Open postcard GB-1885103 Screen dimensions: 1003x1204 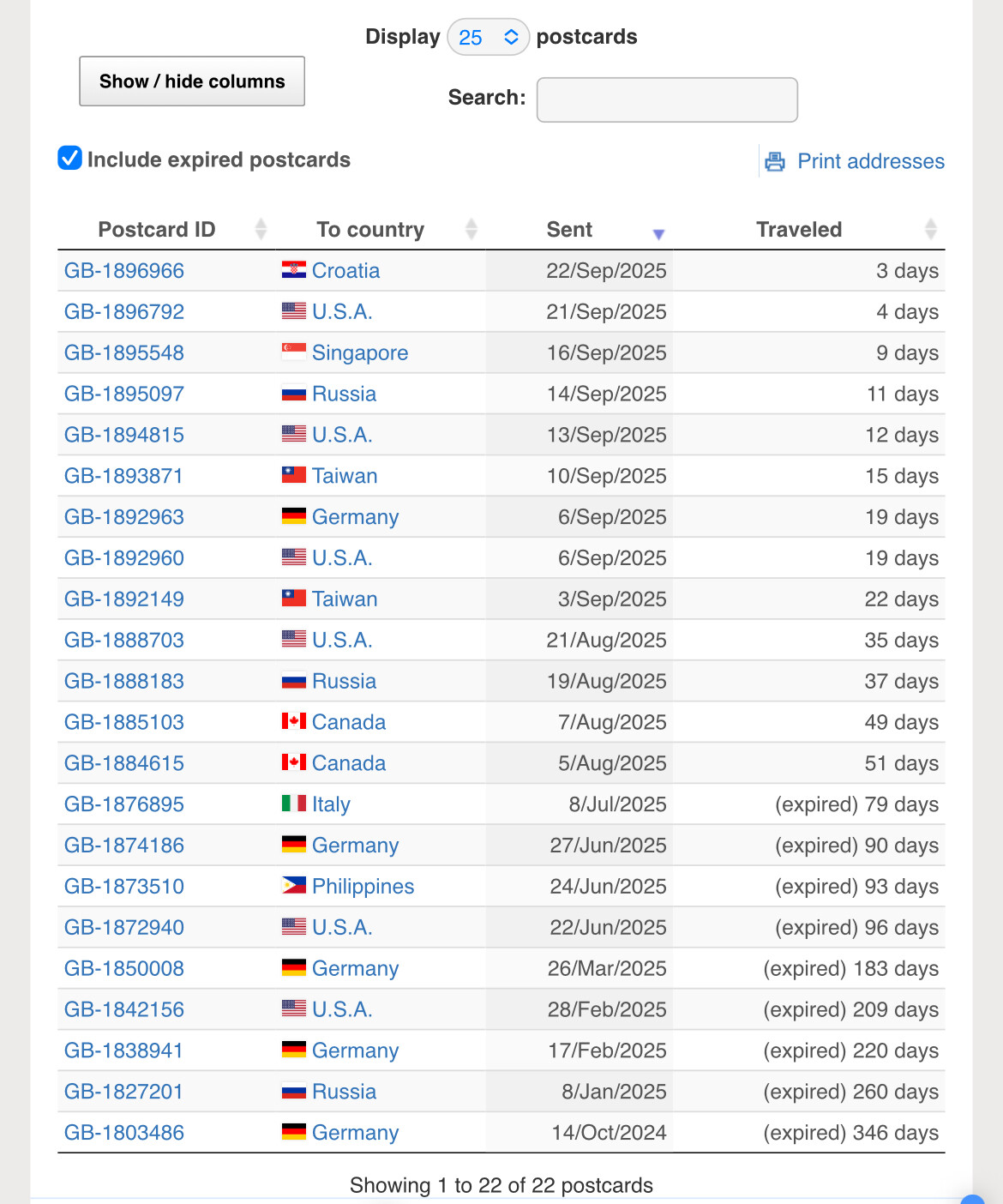coord(124,722)
